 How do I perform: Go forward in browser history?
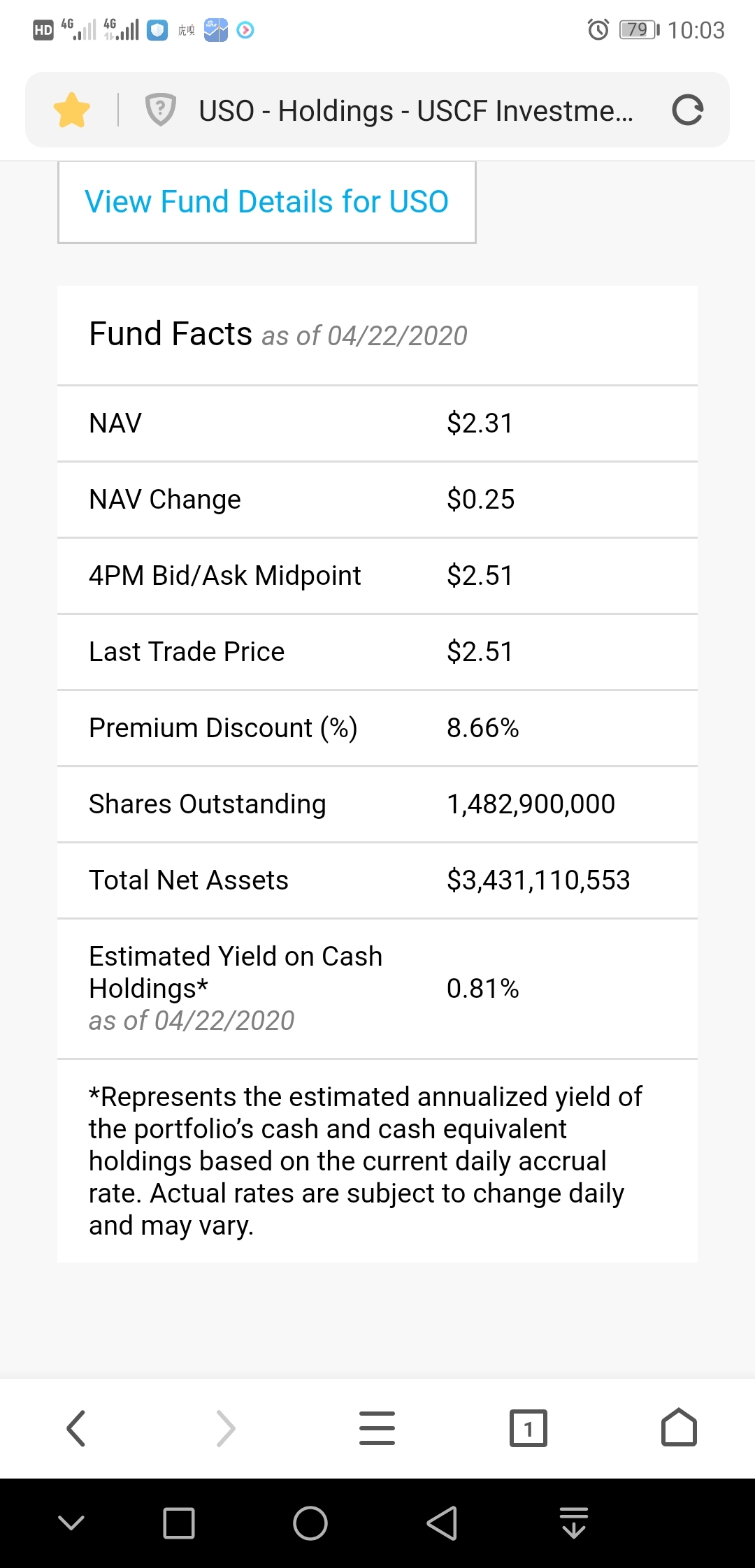(x=226, y=1428)
